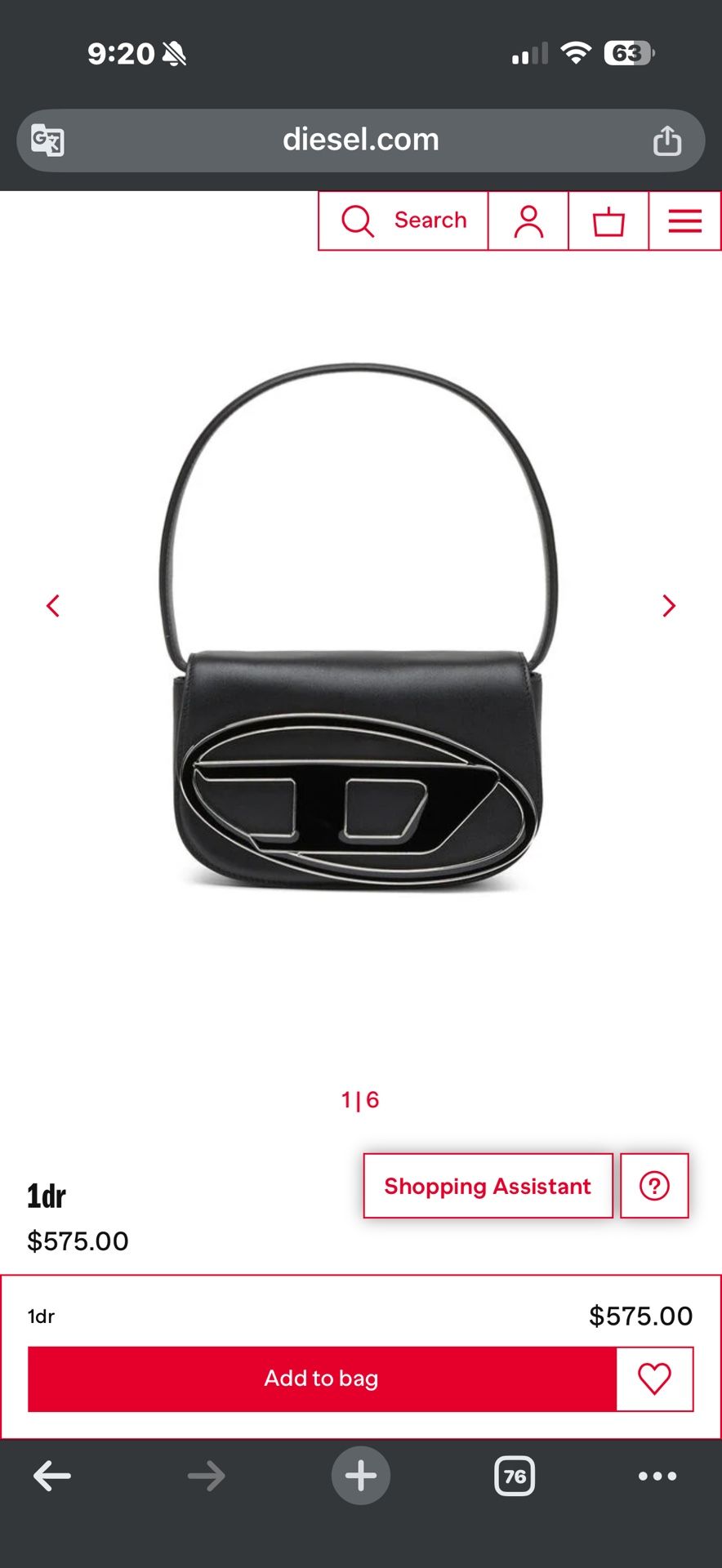The height and width of the screenshot is (1568, 722).
Task: Open the hamburger navigation menu
Action: click(x=684, y=220)
